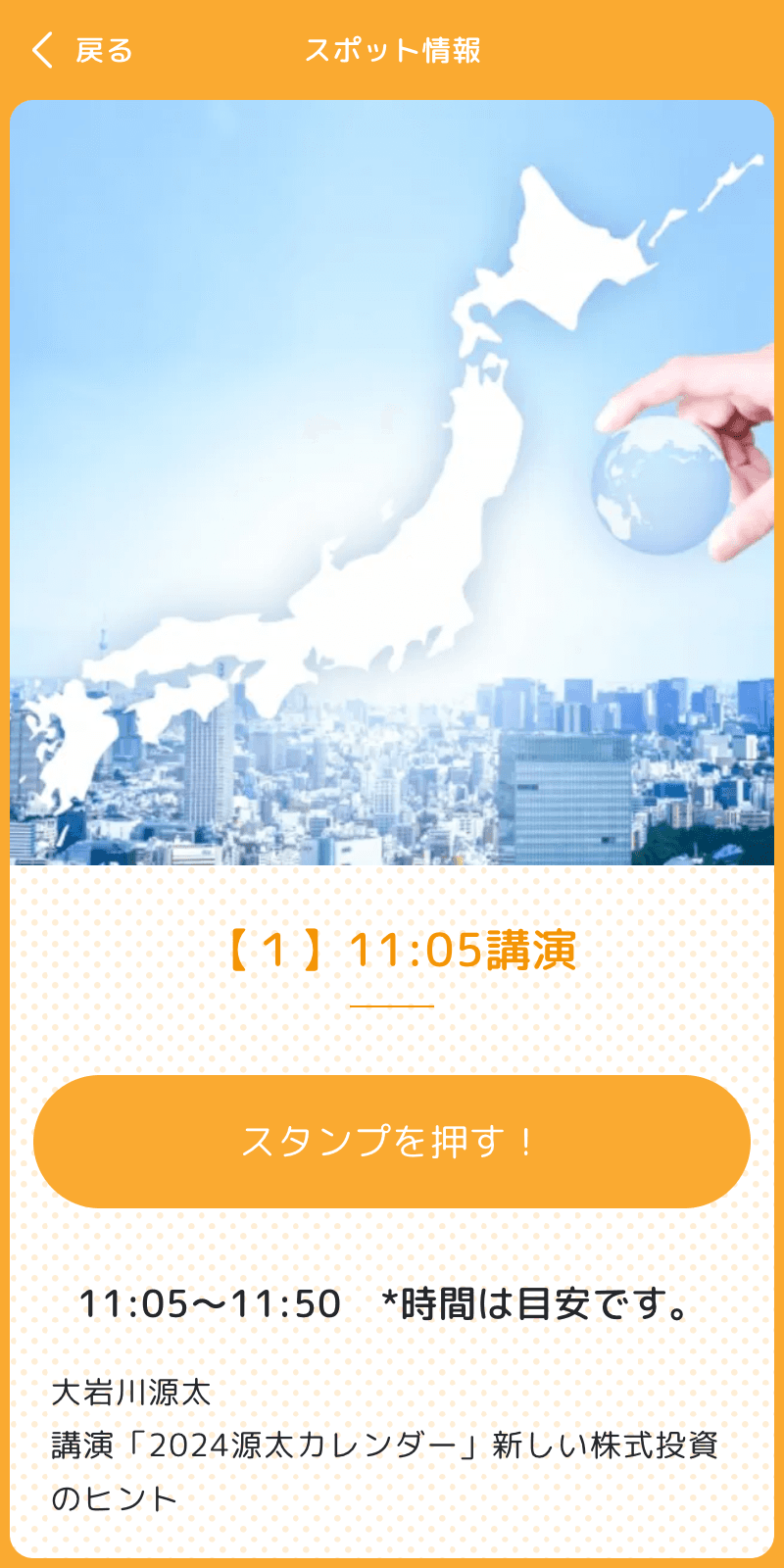Click the back chevron icon

(41, 50)
